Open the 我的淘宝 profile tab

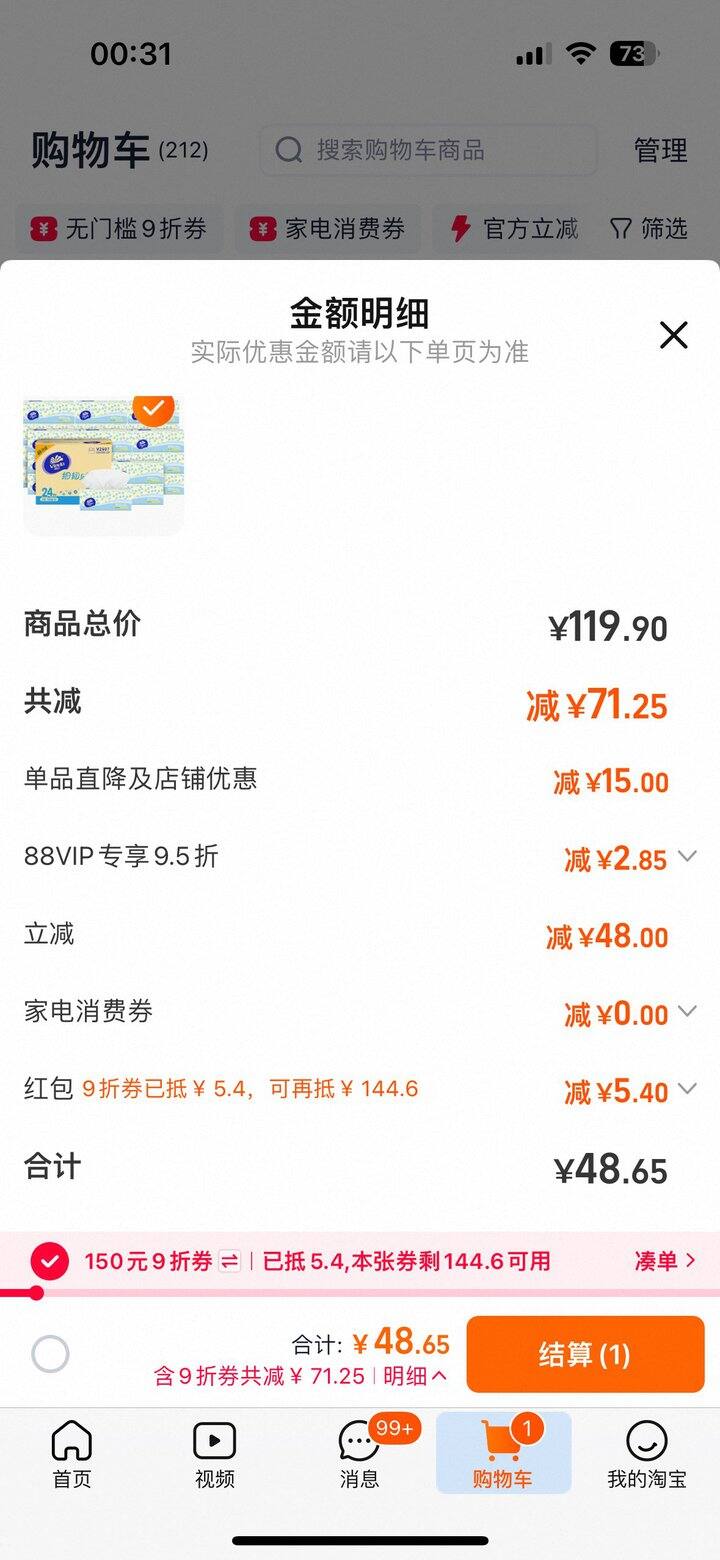[646, 1455]
